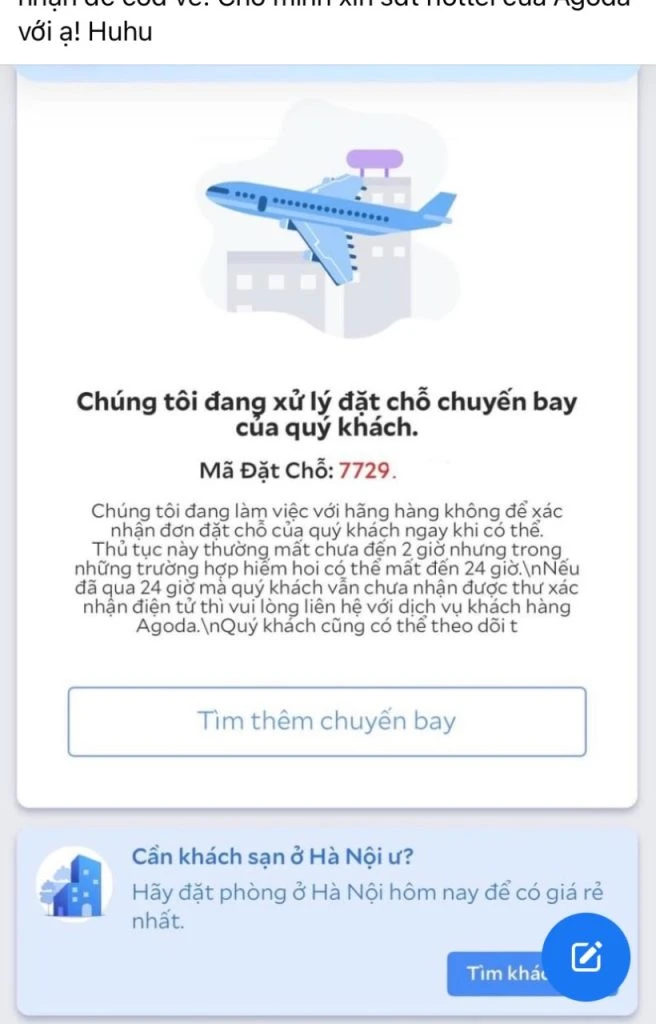Open the Agoda booking screenshot in the post
Image resolution: width=656 pixels, height=1024 pixels.
pyautogui.click(x=327, y=450)
